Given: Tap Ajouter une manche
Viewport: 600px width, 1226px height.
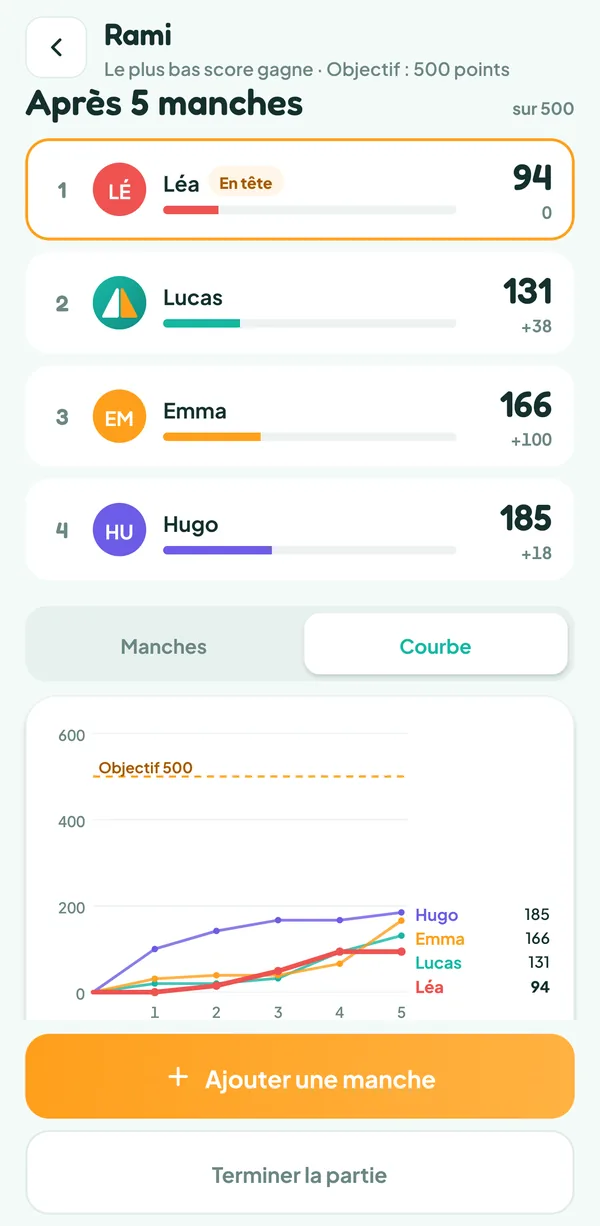Looking at the screenshot, I should [300, 1076].
